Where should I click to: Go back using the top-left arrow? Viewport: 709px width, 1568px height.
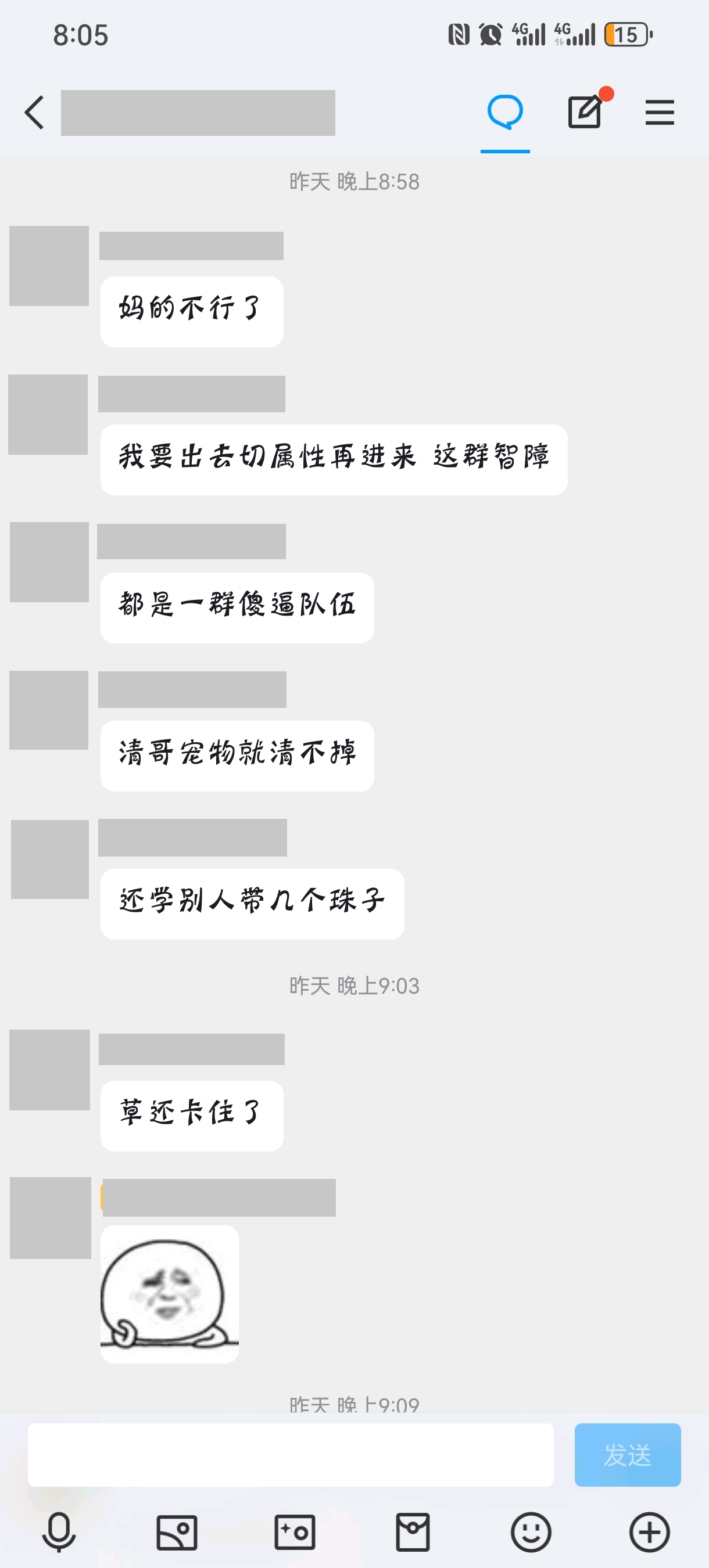(35, 113)
